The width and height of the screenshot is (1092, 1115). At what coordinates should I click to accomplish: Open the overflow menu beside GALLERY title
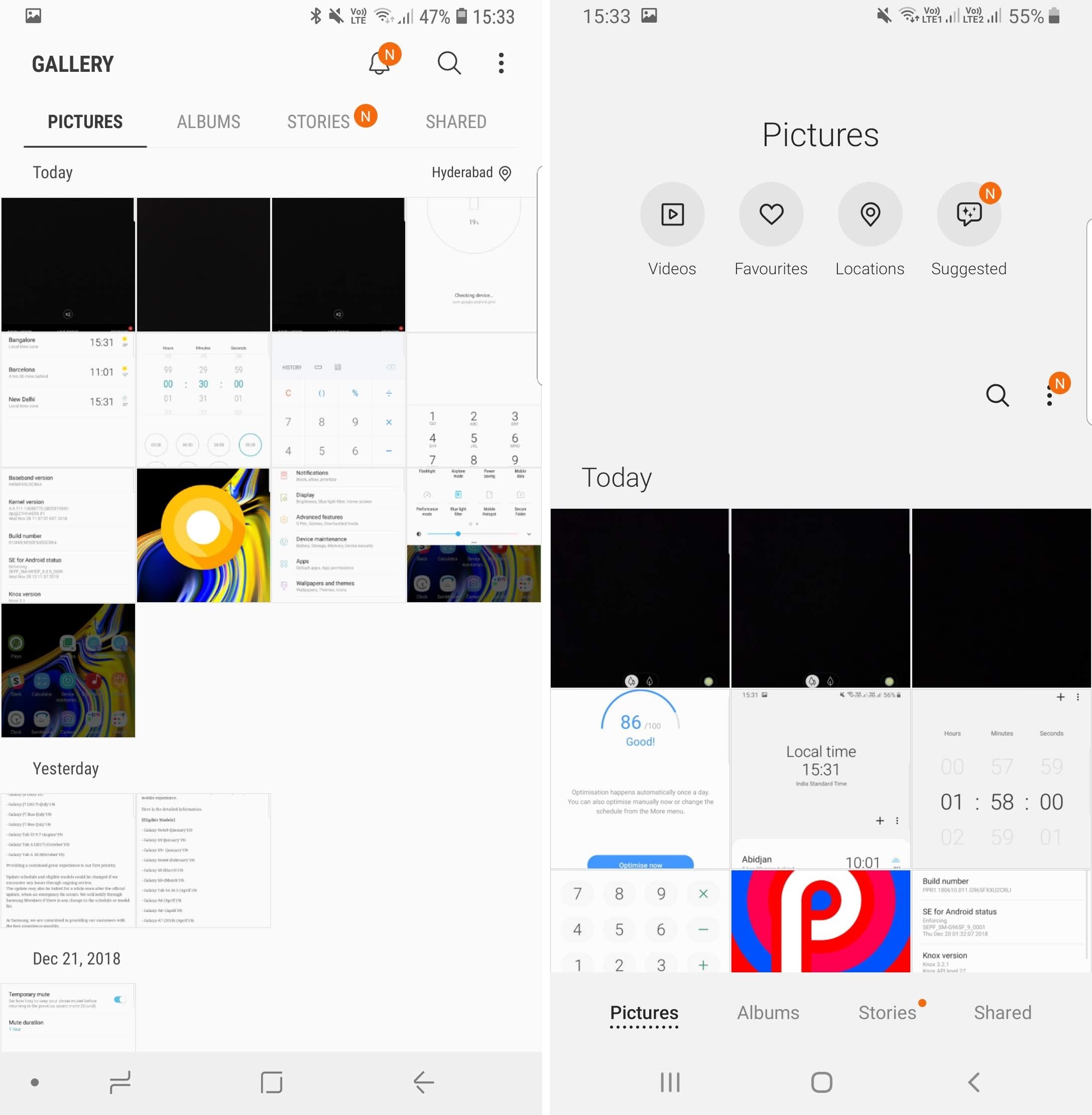tap(501, 63)
